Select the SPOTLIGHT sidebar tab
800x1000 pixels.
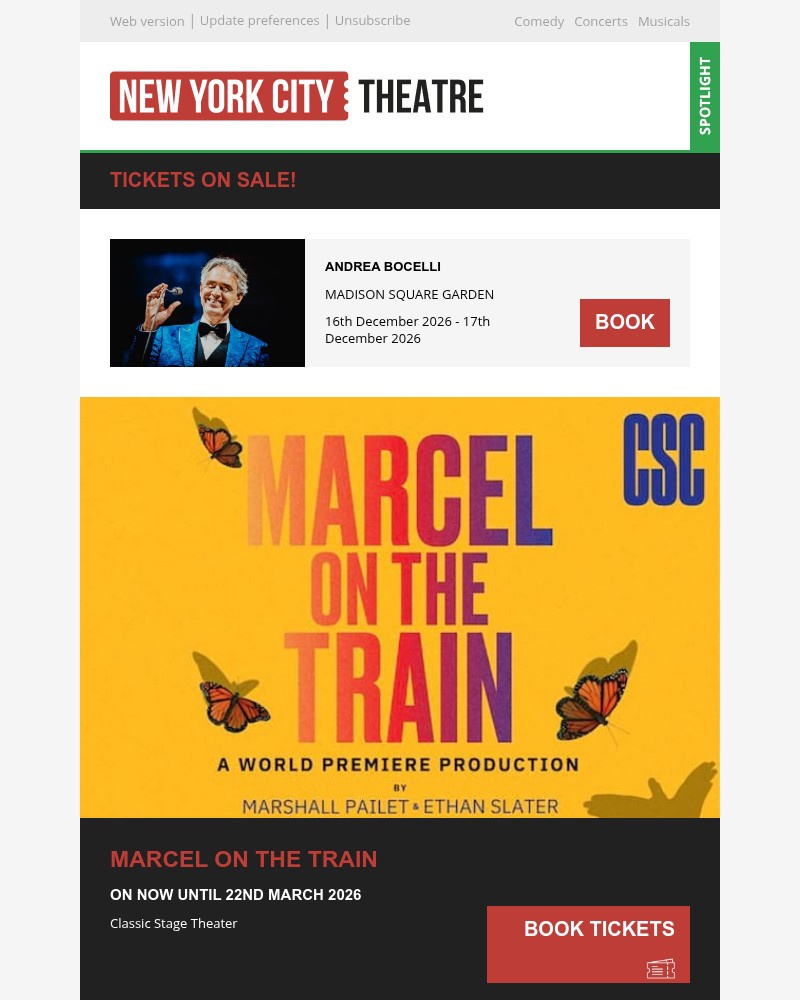704,96
